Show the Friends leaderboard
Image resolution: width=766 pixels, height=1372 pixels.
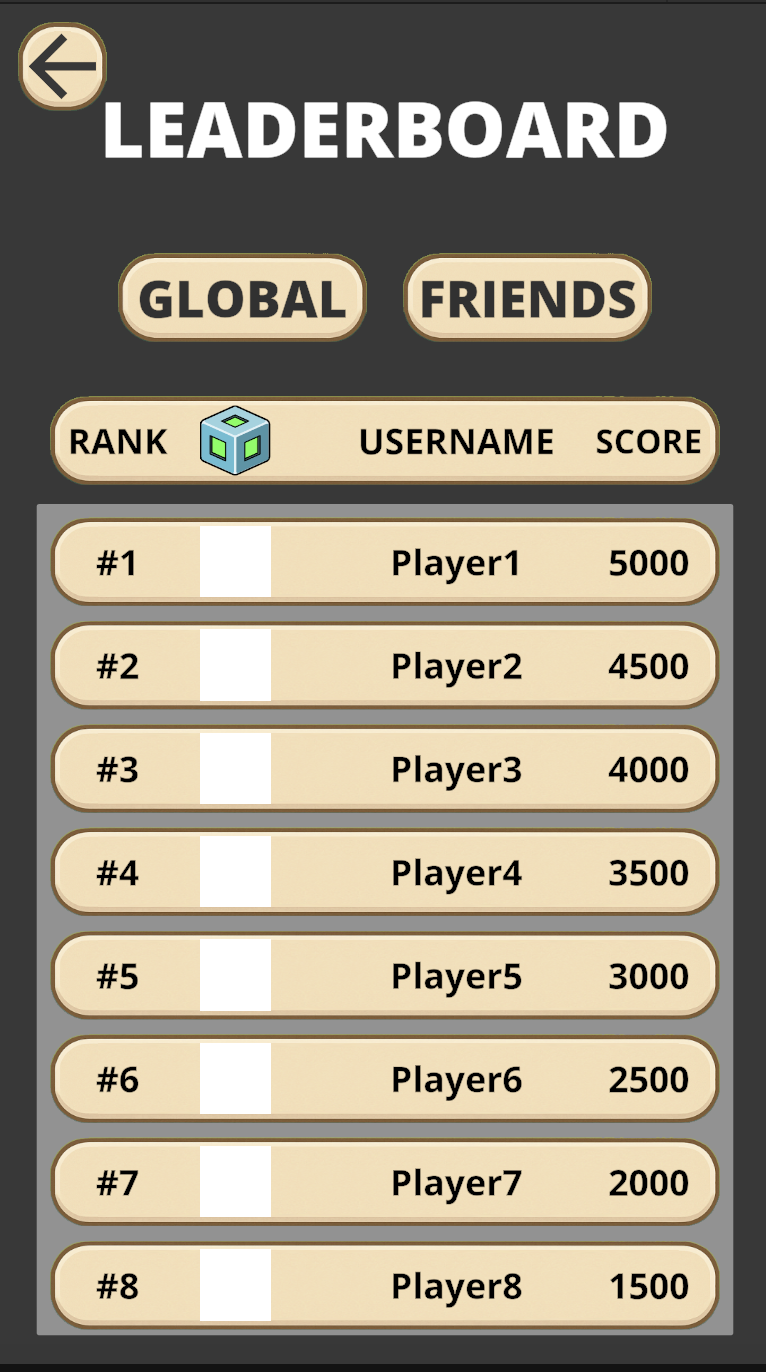click(527, 298)
